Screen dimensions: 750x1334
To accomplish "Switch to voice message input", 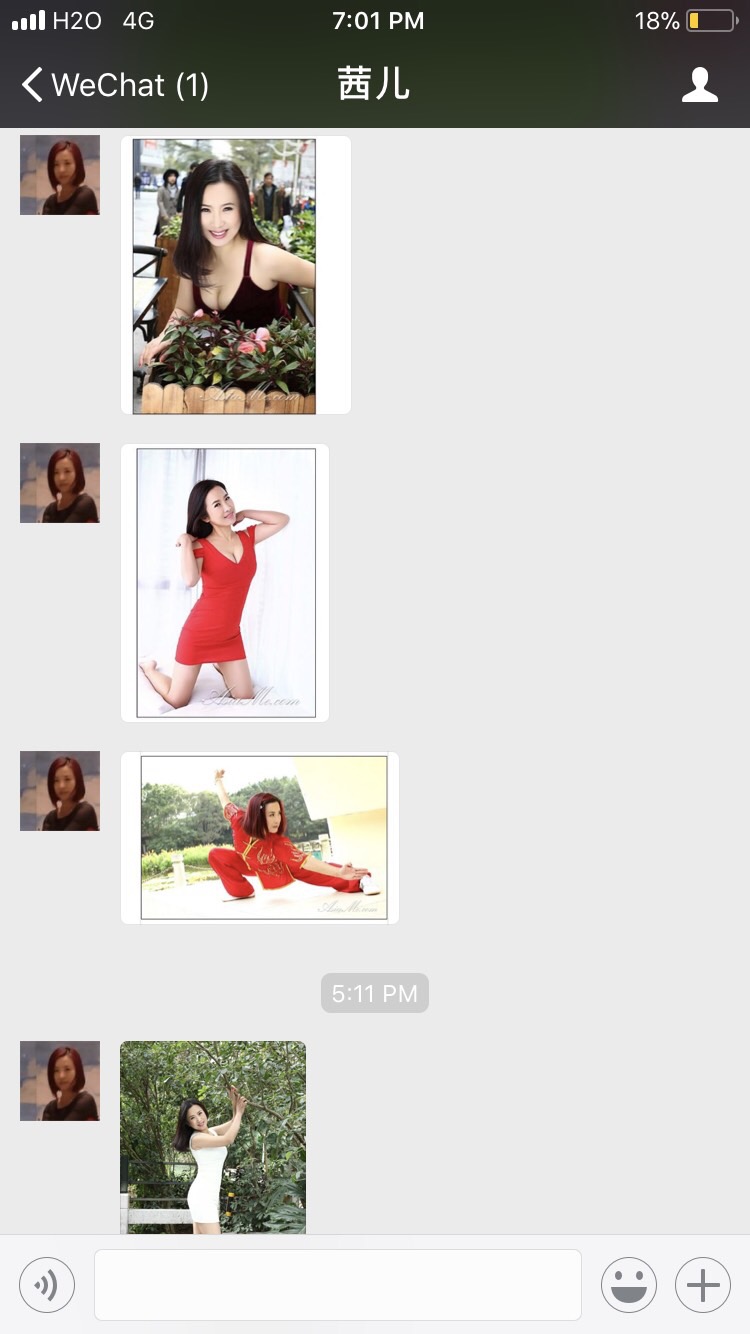I will point(47,1284).
